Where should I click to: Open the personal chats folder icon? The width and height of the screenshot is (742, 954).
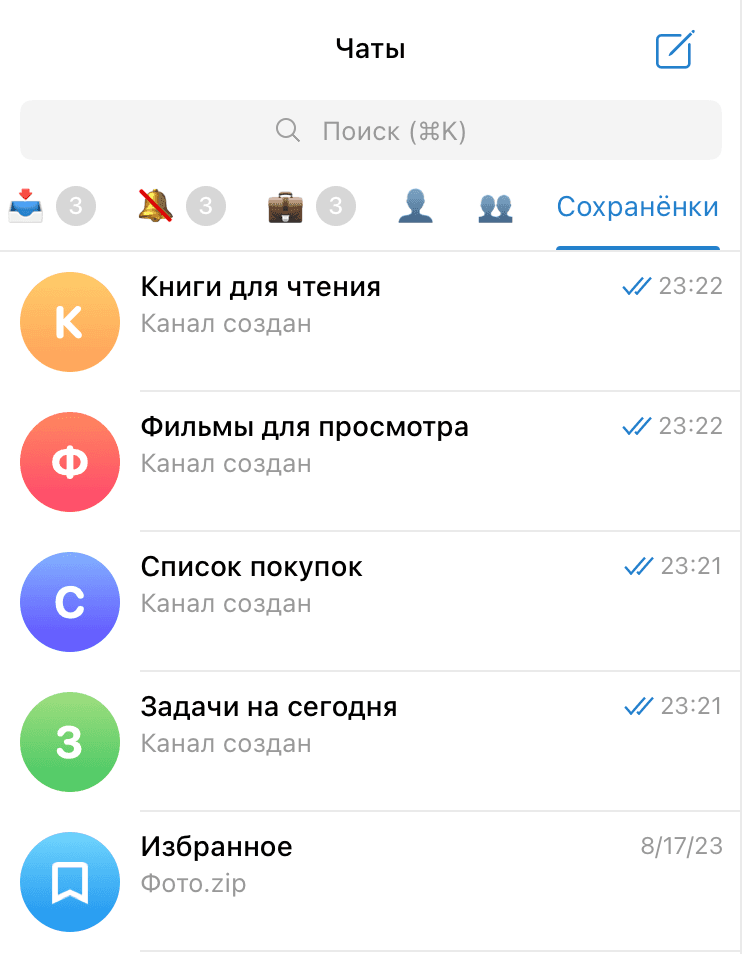tap(416, 206)
